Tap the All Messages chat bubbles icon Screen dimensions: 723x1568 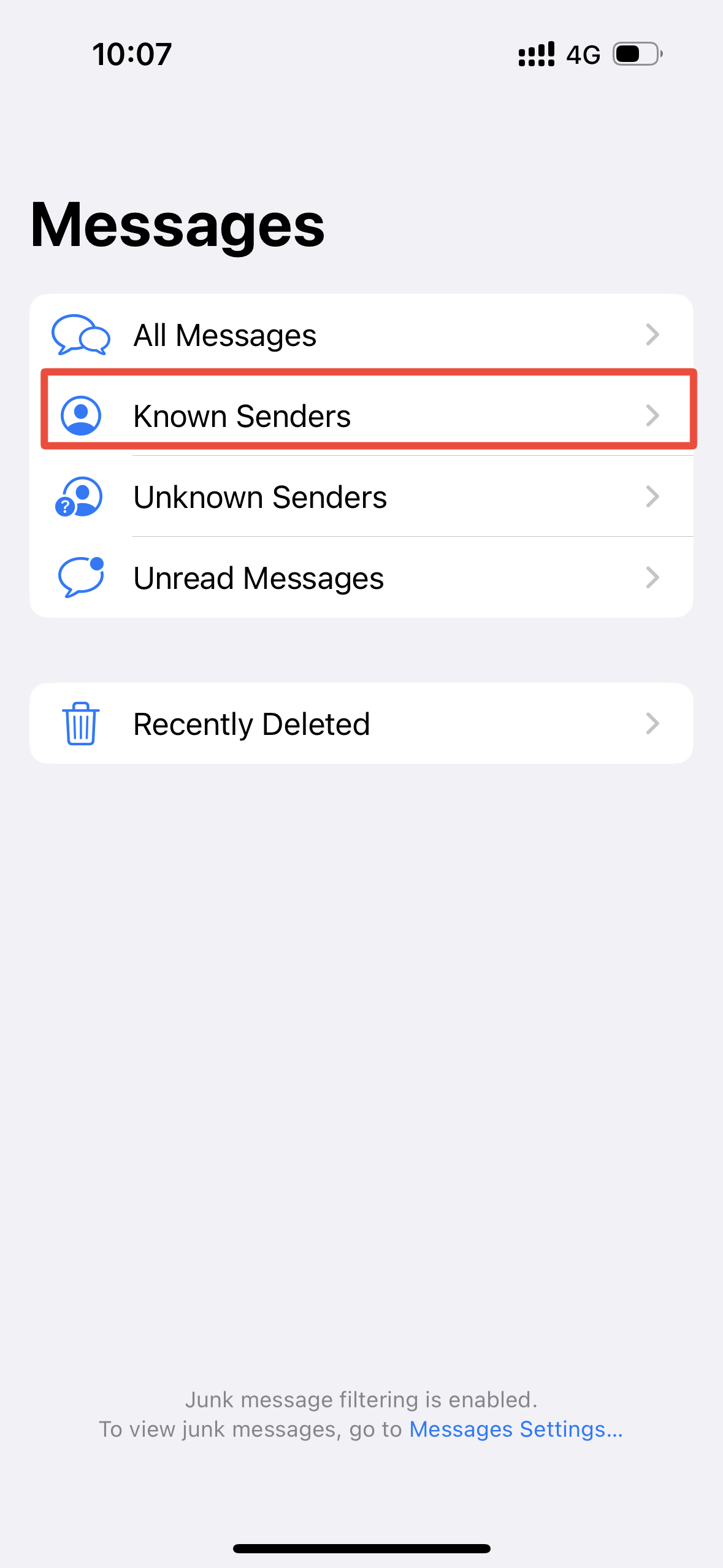(80, 335)
